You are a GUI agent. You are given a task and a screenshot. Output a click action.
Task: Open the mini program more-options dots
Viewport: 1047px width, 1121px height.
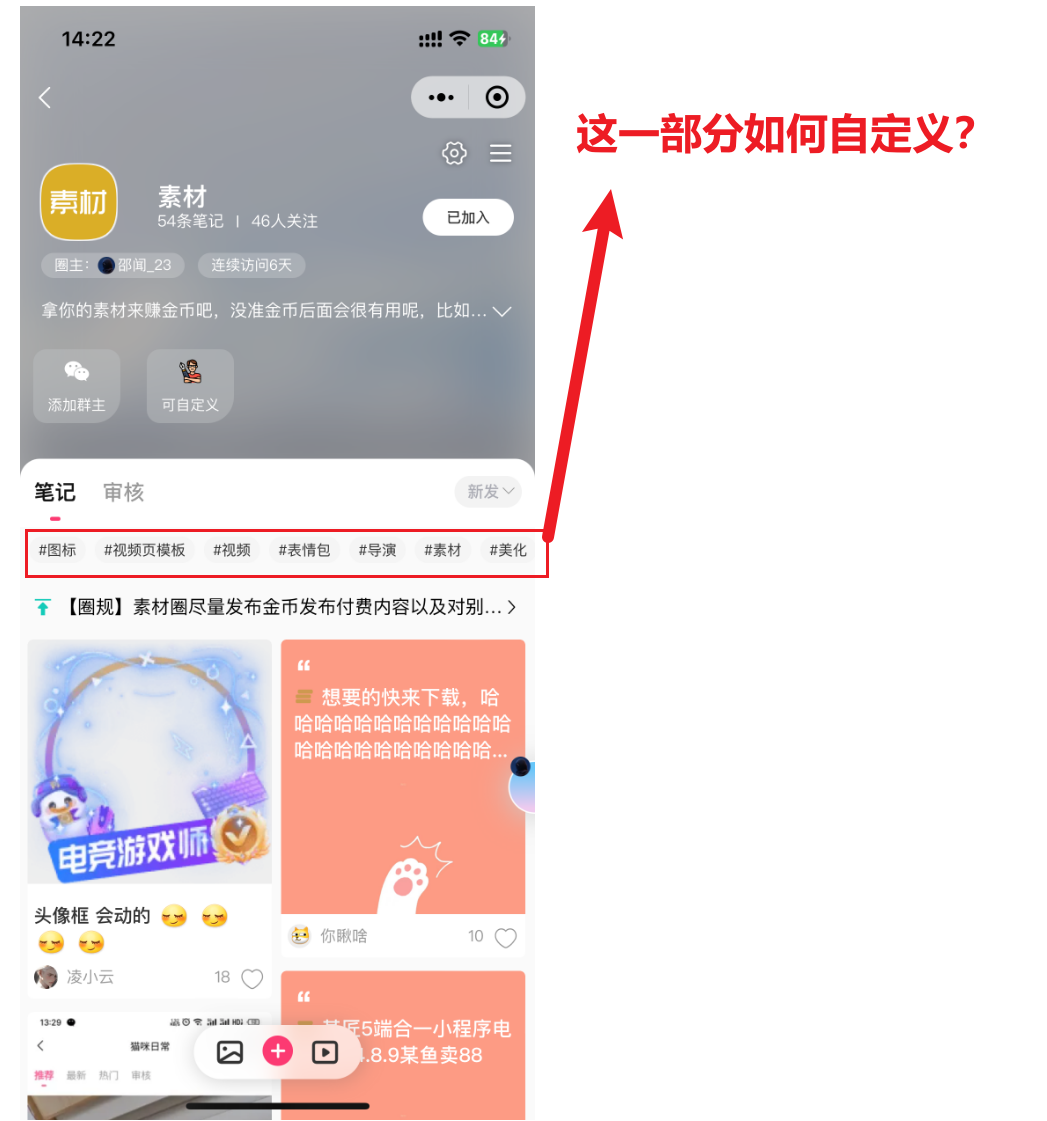pyautogui.click(x=441, y=97)
